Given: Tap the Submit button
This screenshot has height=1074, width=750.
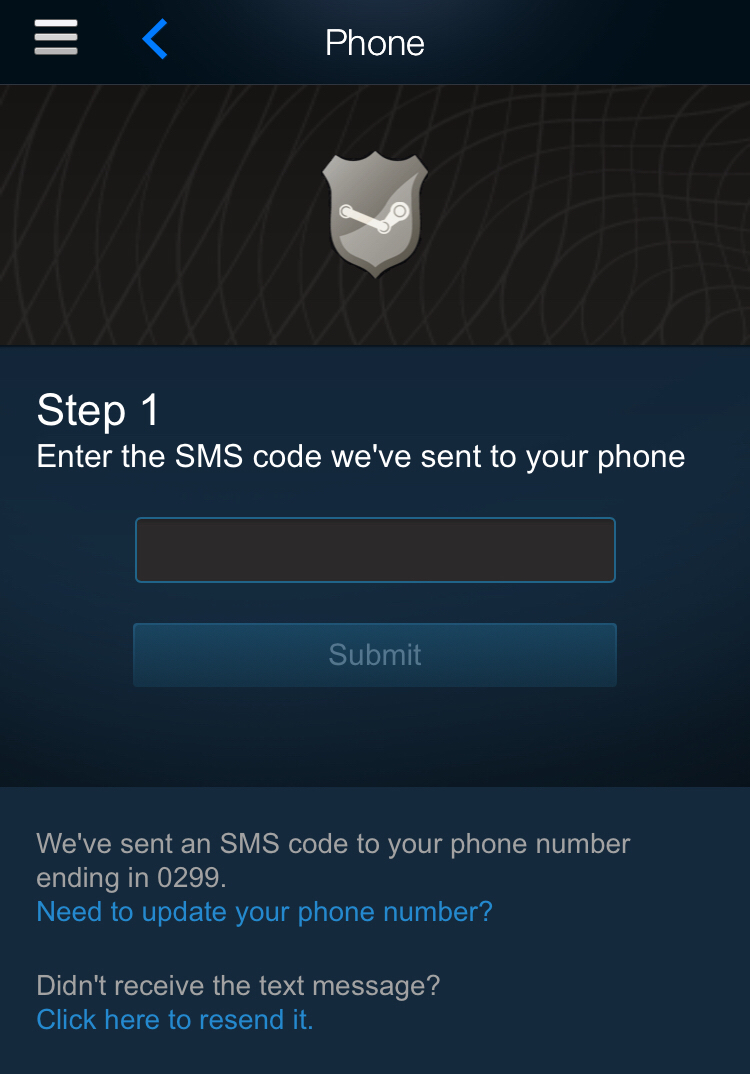Looking at the screenshot, I should point(375,655).
